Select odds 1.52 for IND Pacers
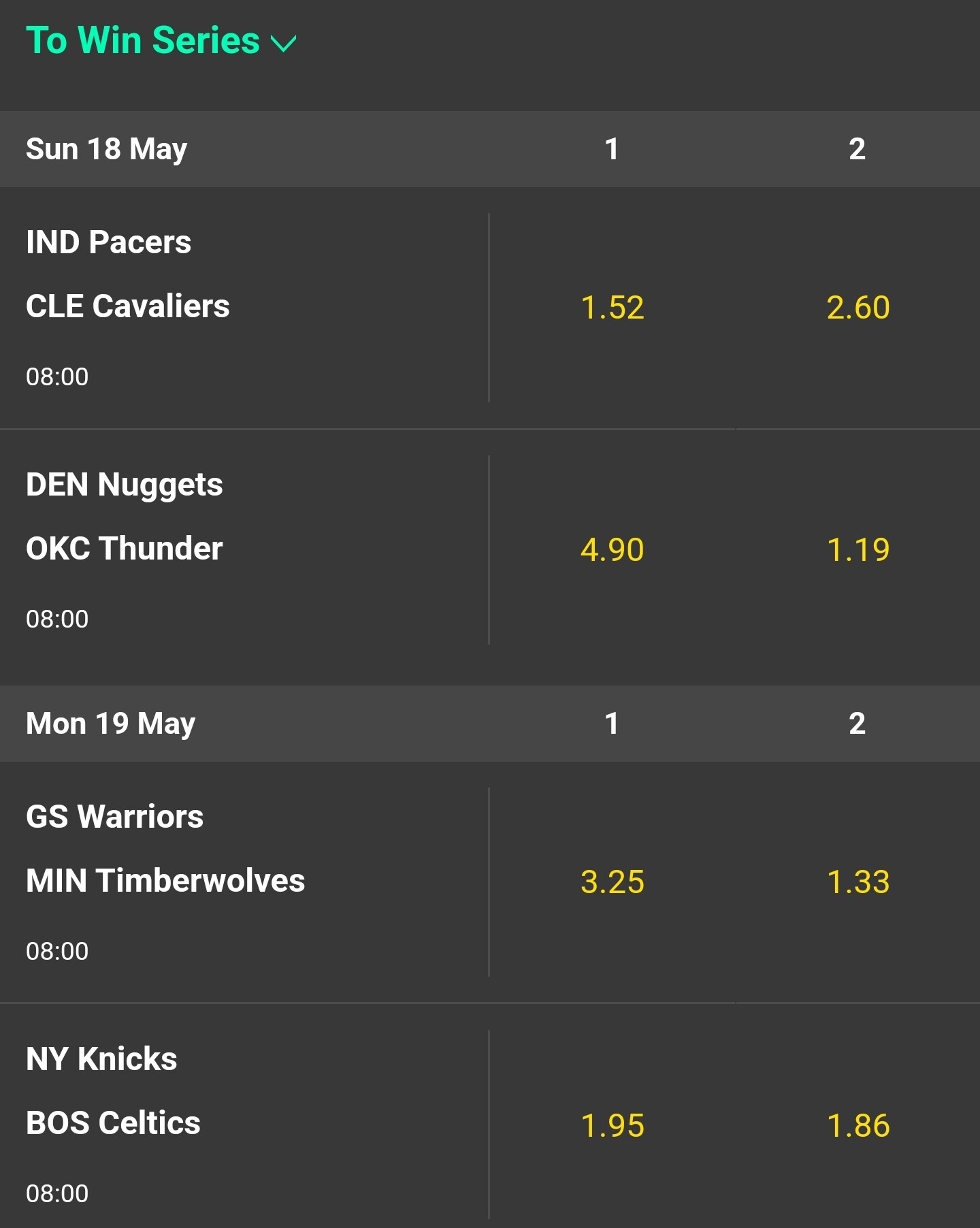 pyautogui.click(x=612, y=308)
